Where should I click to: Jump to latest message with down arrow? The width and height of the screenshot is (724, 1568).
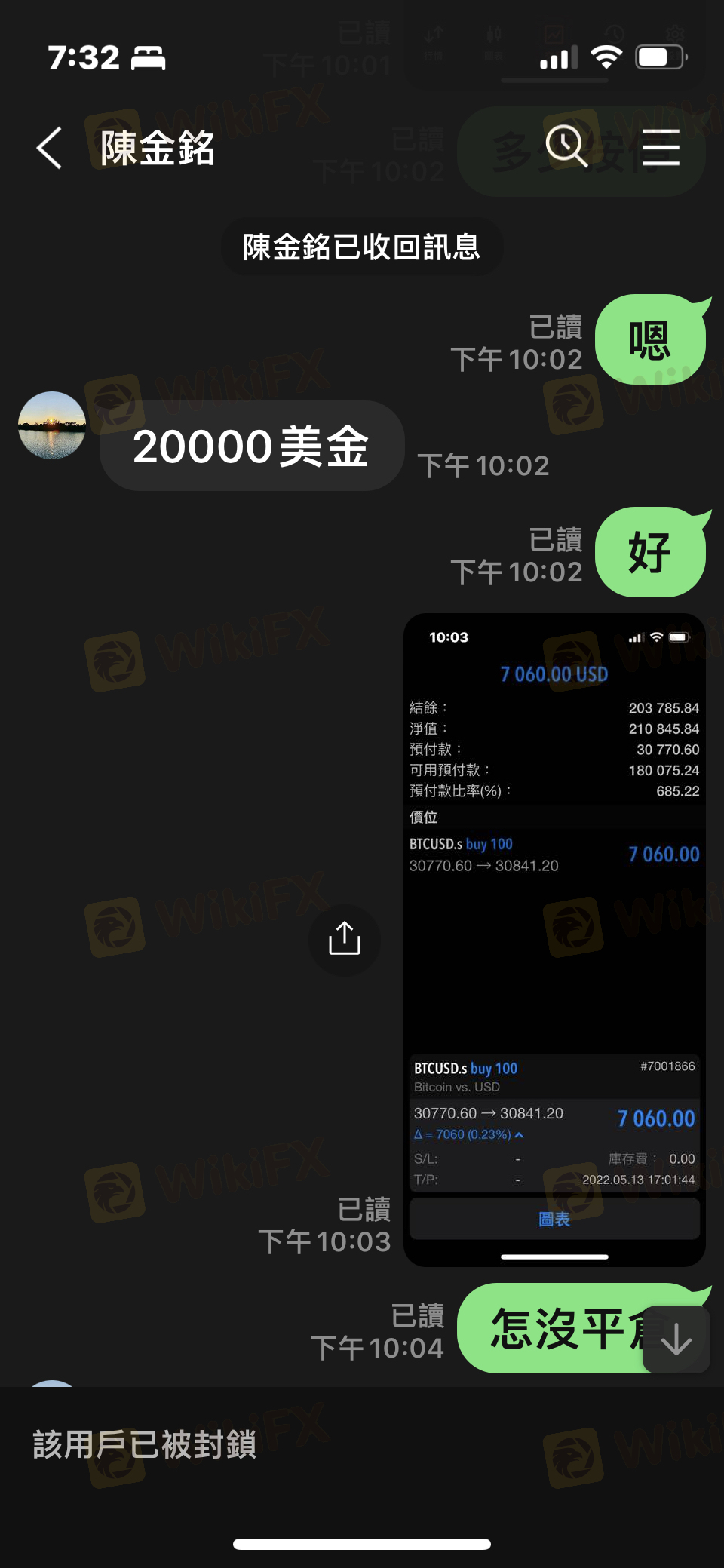676,1339
